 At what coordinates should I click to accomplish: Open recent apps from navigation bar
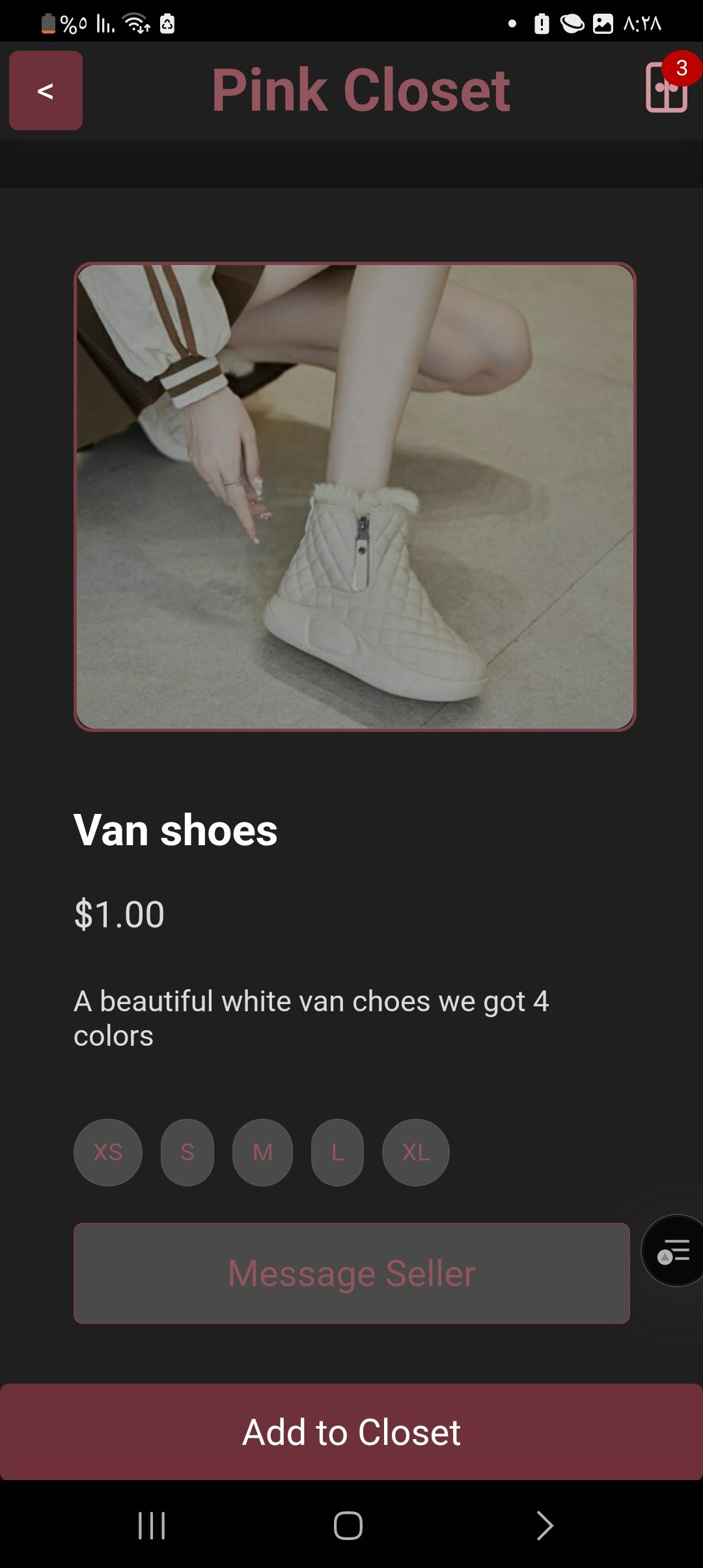[x=152, y=1525]
